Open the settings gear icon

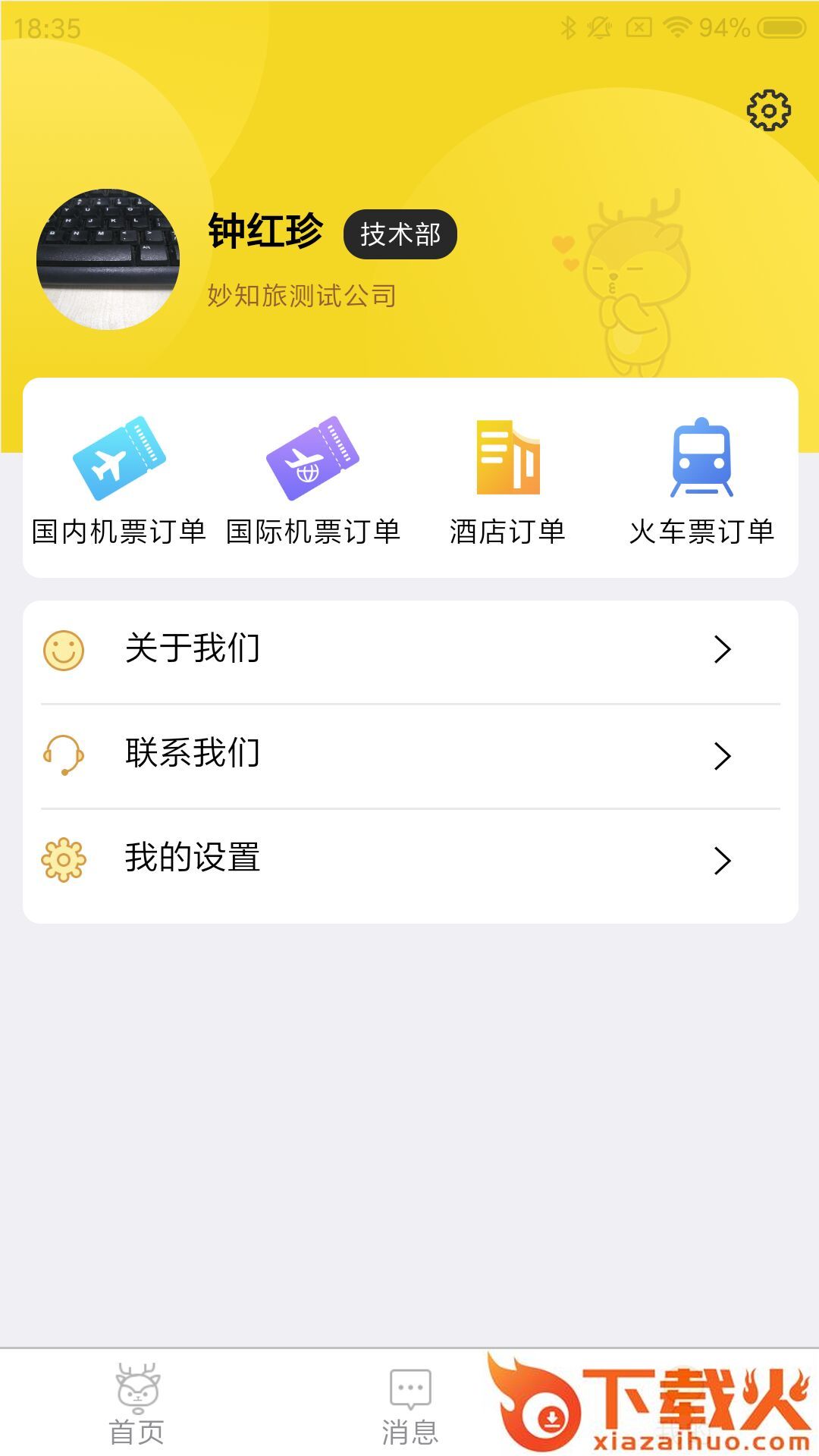[768, 111]
